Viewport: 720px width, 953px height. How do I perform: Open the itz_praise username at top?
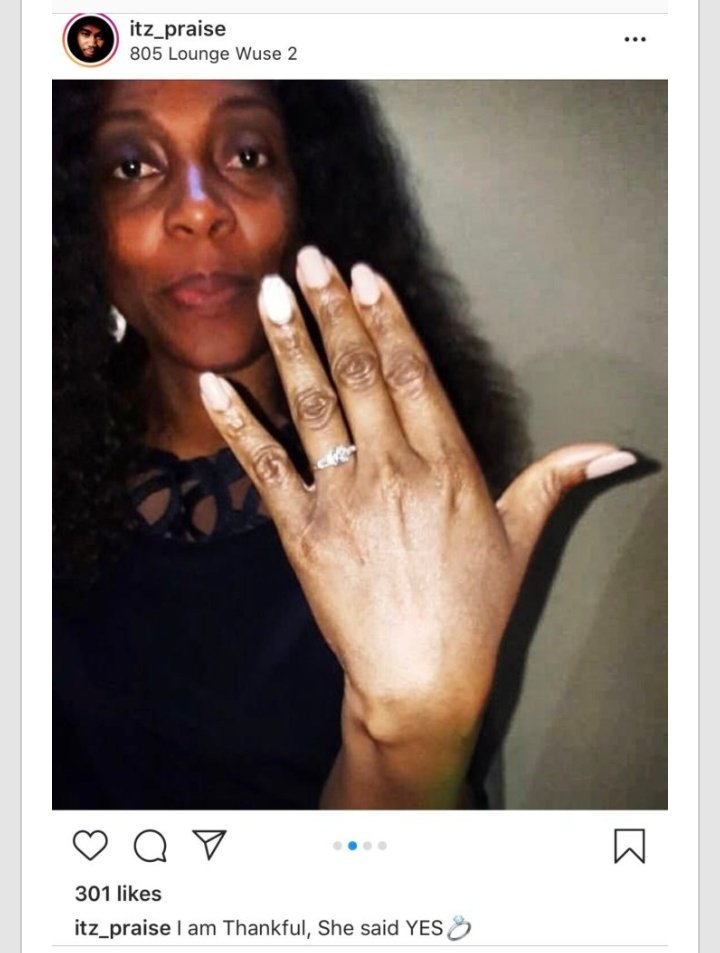[x=179, y=29]
